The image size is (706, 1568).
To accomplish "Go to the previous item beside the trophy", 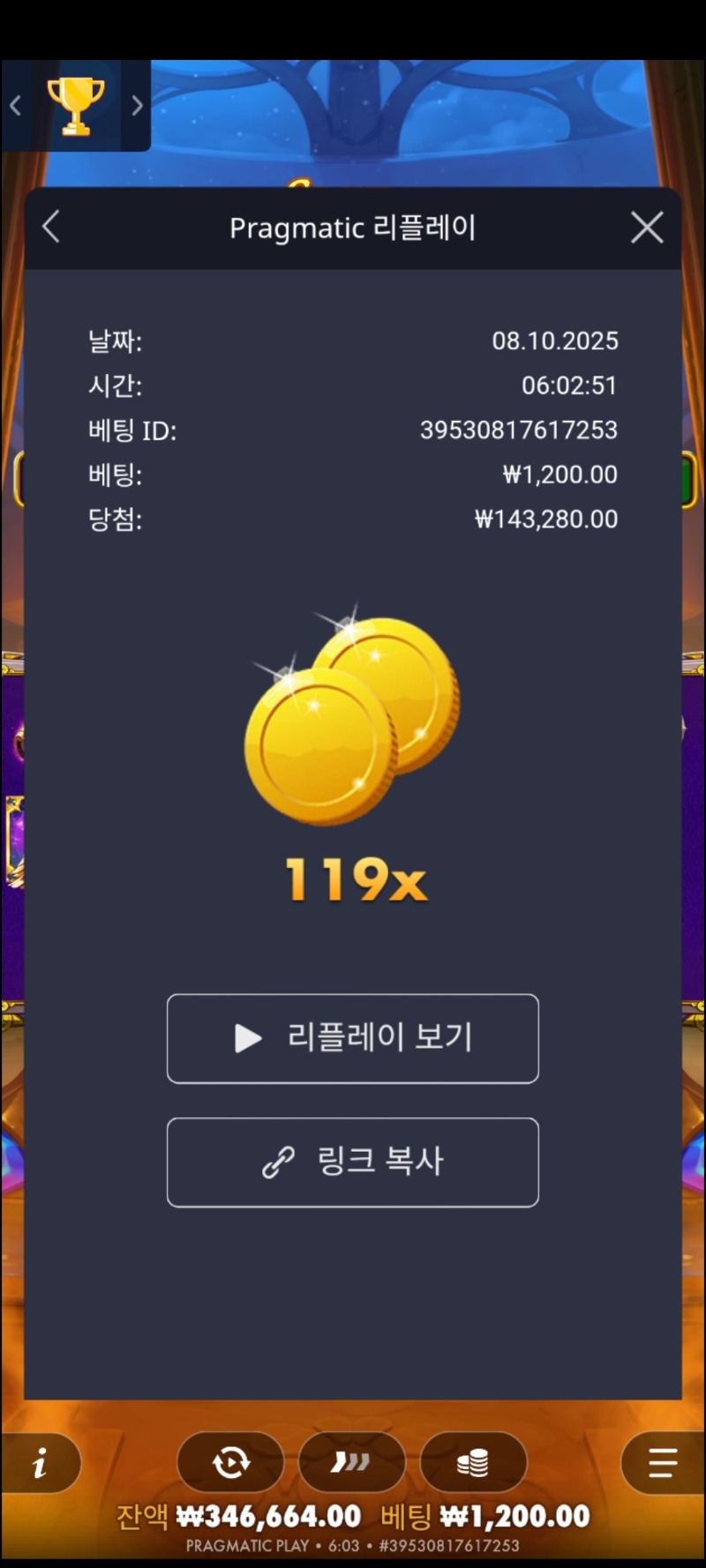I will click(x=15, y=106).
